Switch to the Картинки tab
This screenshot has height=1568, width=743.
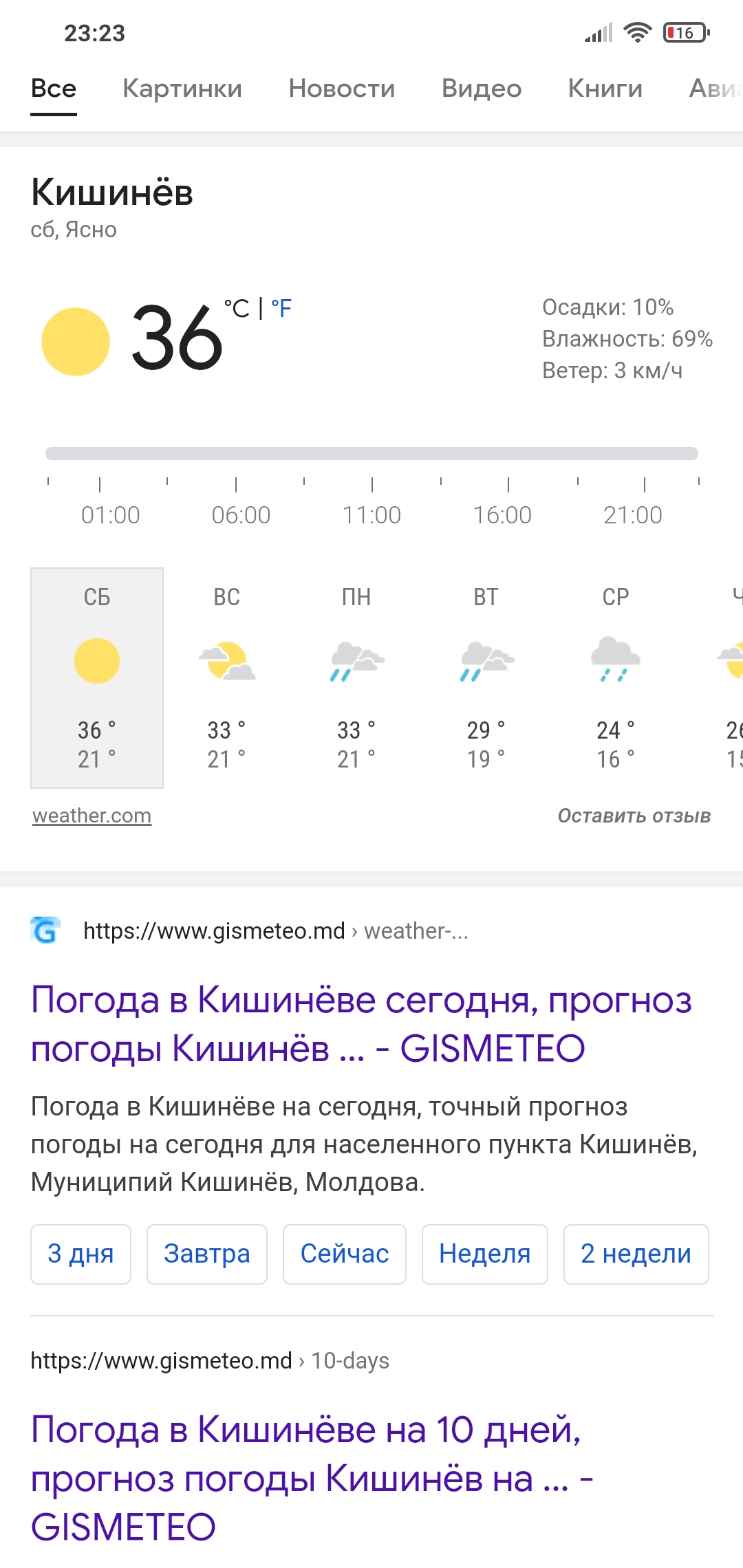[x=182, y=88]
